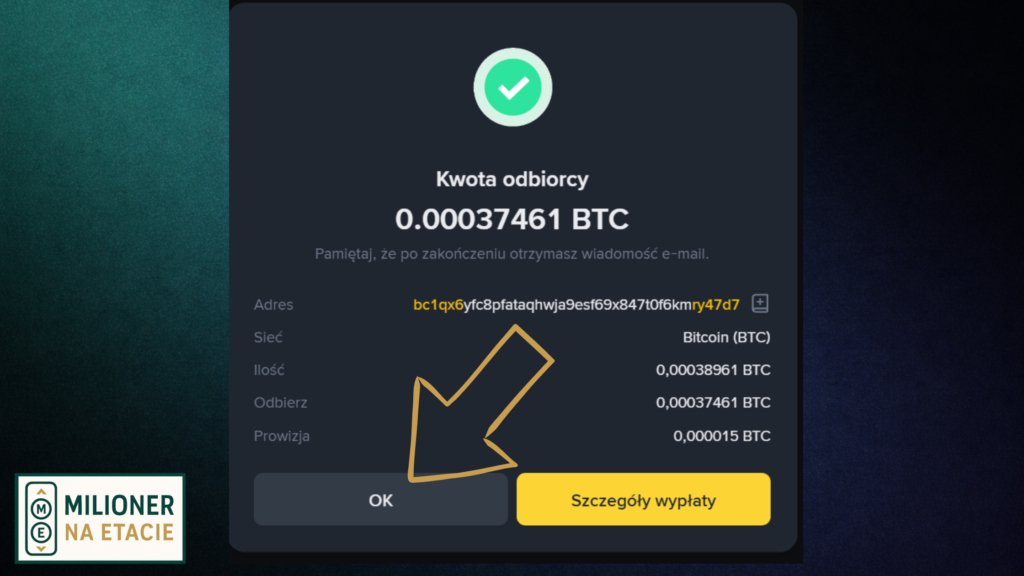Open Szczegóły wypłaty details
Image resolution: width=1024 pixels, height=576 pixels.
pyautogui.click(x=643, y=500)
